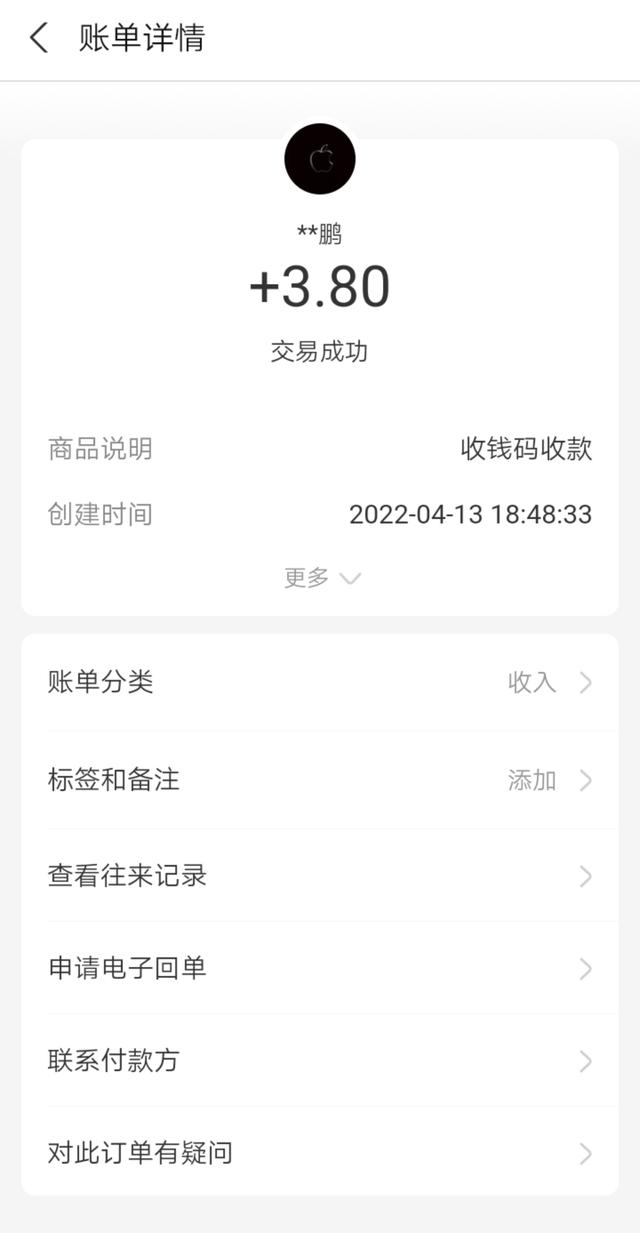The image size is (640, 1233).
Task: Expand 更多 transaction details
Action: tap(321, 578)
